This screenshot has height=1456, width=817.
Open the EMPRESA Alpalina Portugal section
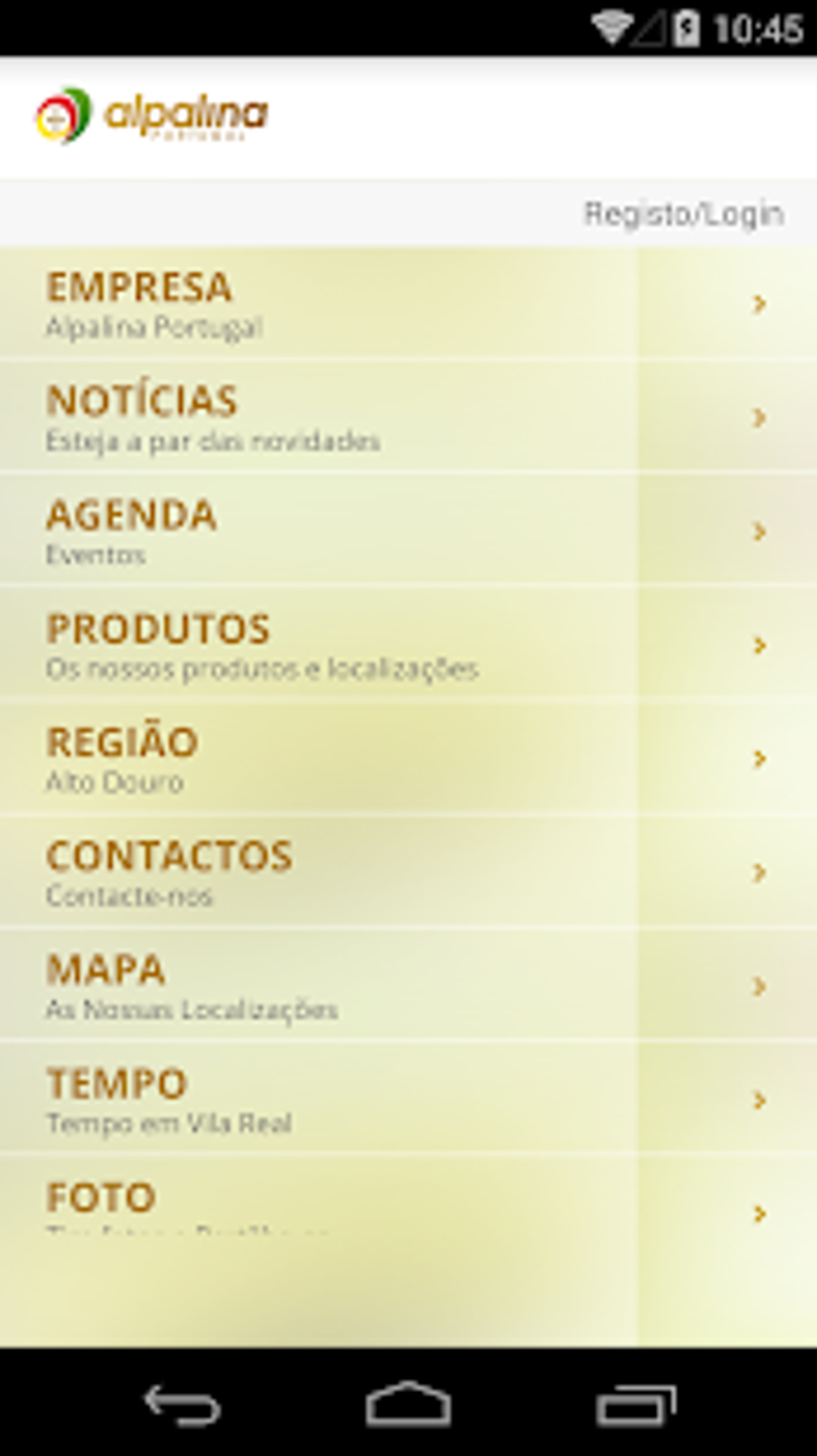tap(400, 304)
